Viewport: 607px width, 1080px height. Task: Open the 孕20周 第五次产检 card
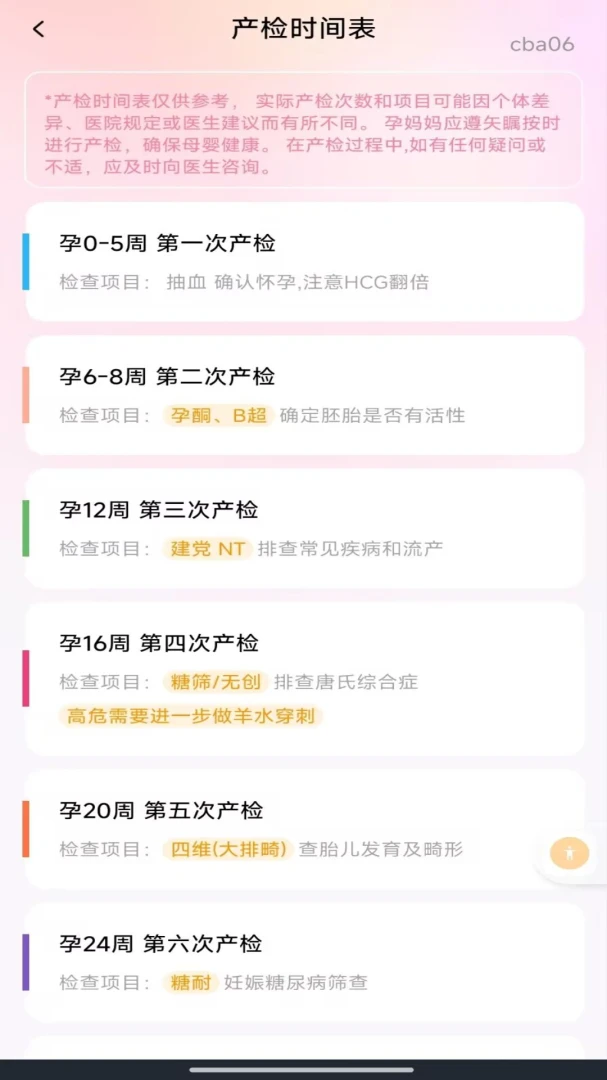pos(305,829)
